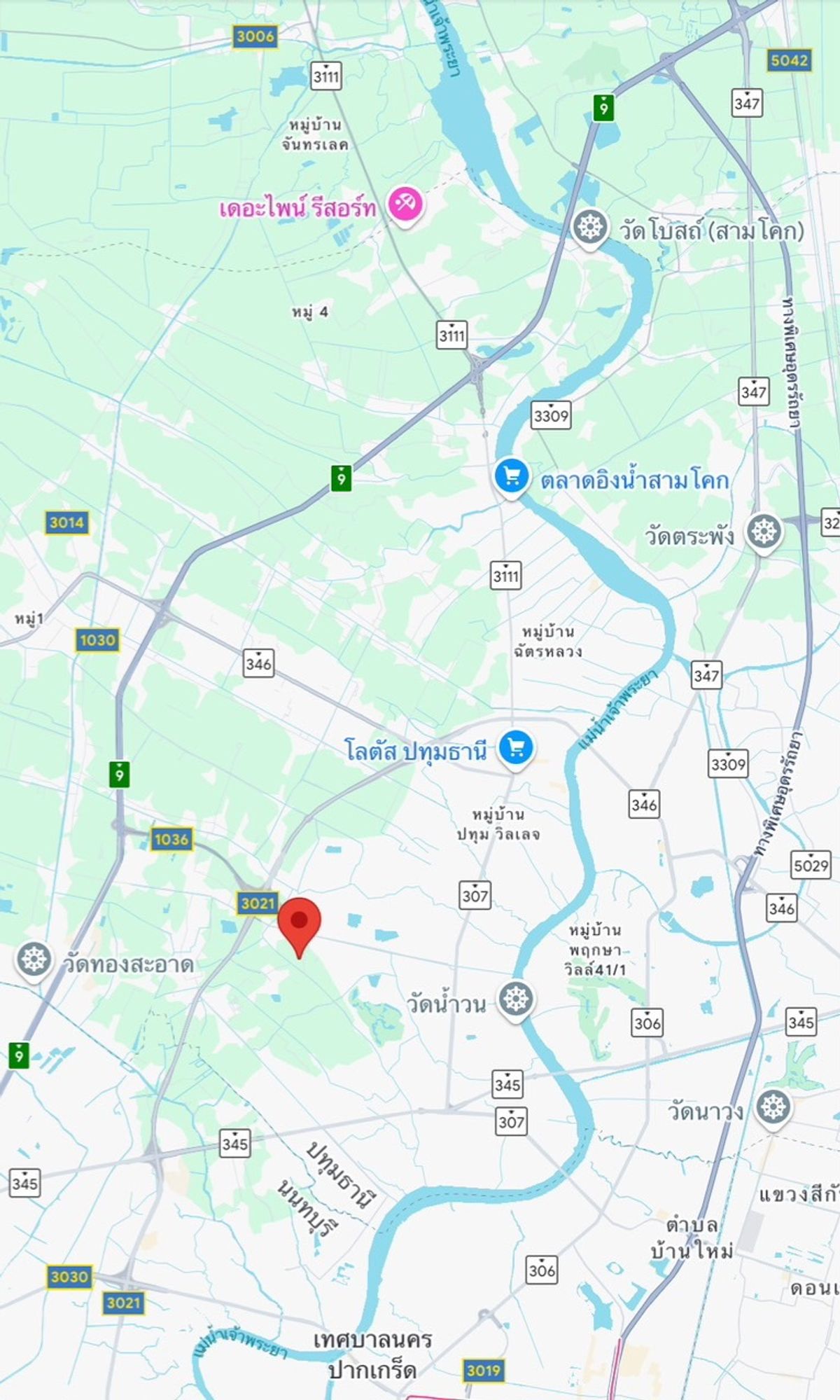Image resolution: width=840 pixels, height=1400 pixels.
Task: Select the วัดน้ำวน temple marker
Action: coord(516,1002)
